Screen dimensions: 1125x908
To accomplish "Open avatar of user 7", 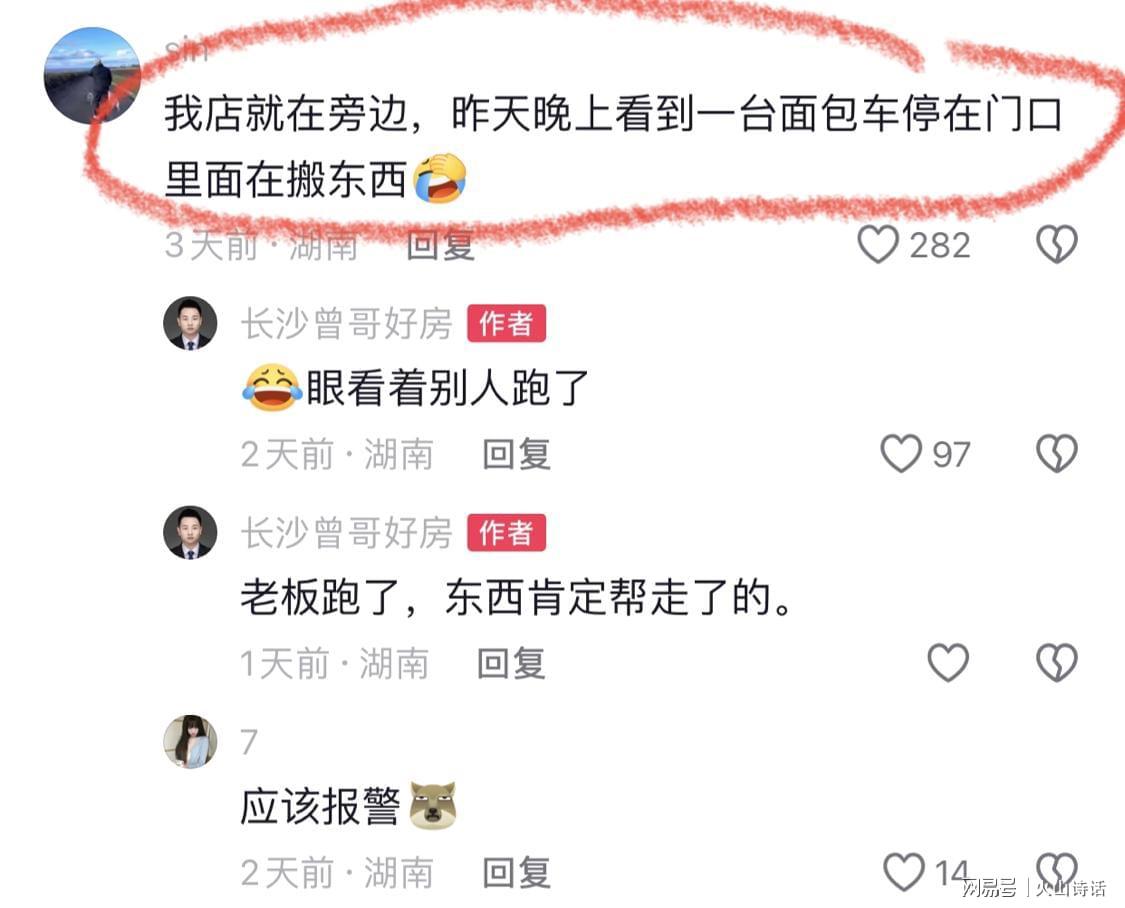I will coord(190,742).
